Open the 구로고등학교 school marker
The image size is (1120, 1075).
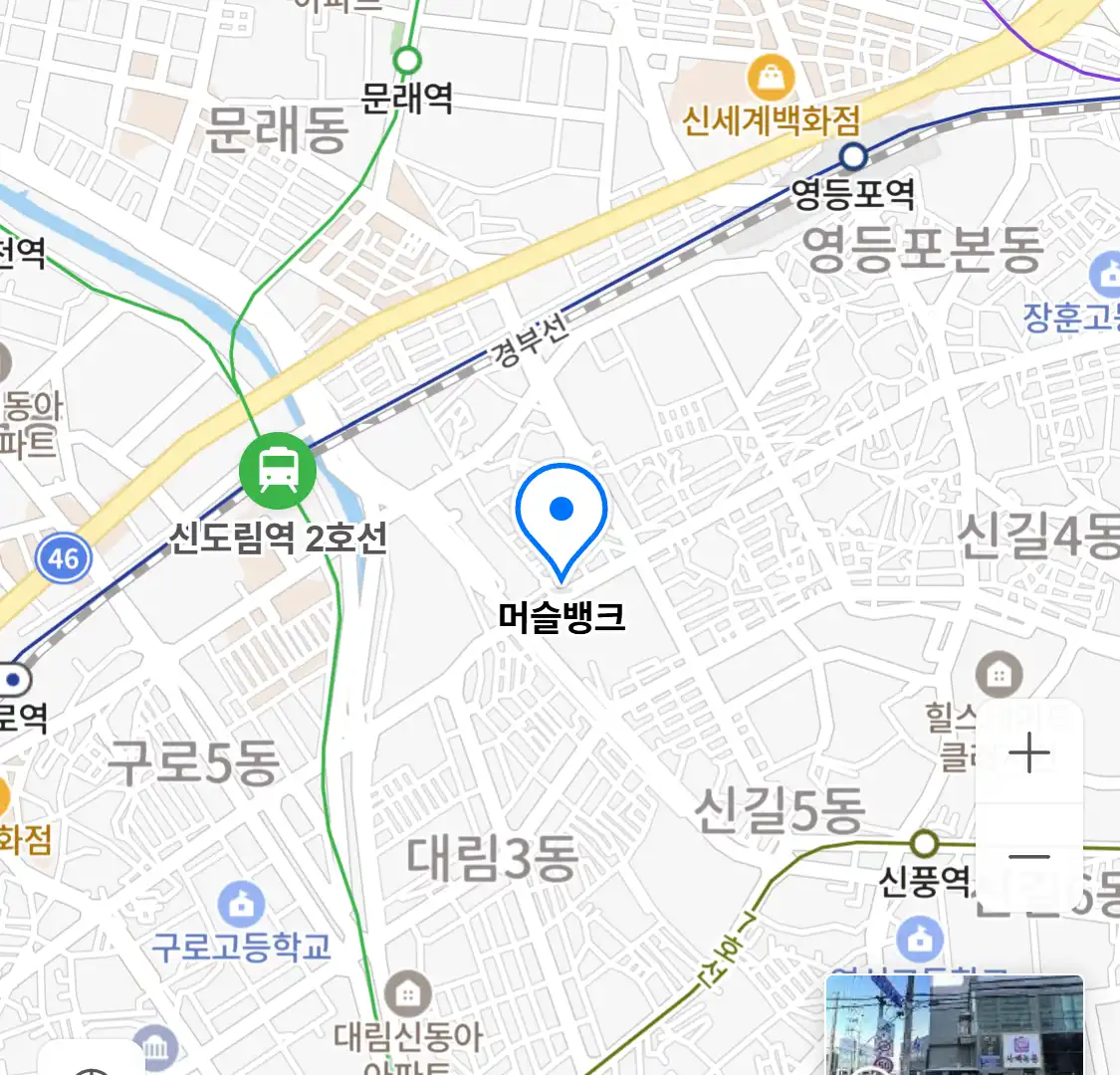coord(241,904)
